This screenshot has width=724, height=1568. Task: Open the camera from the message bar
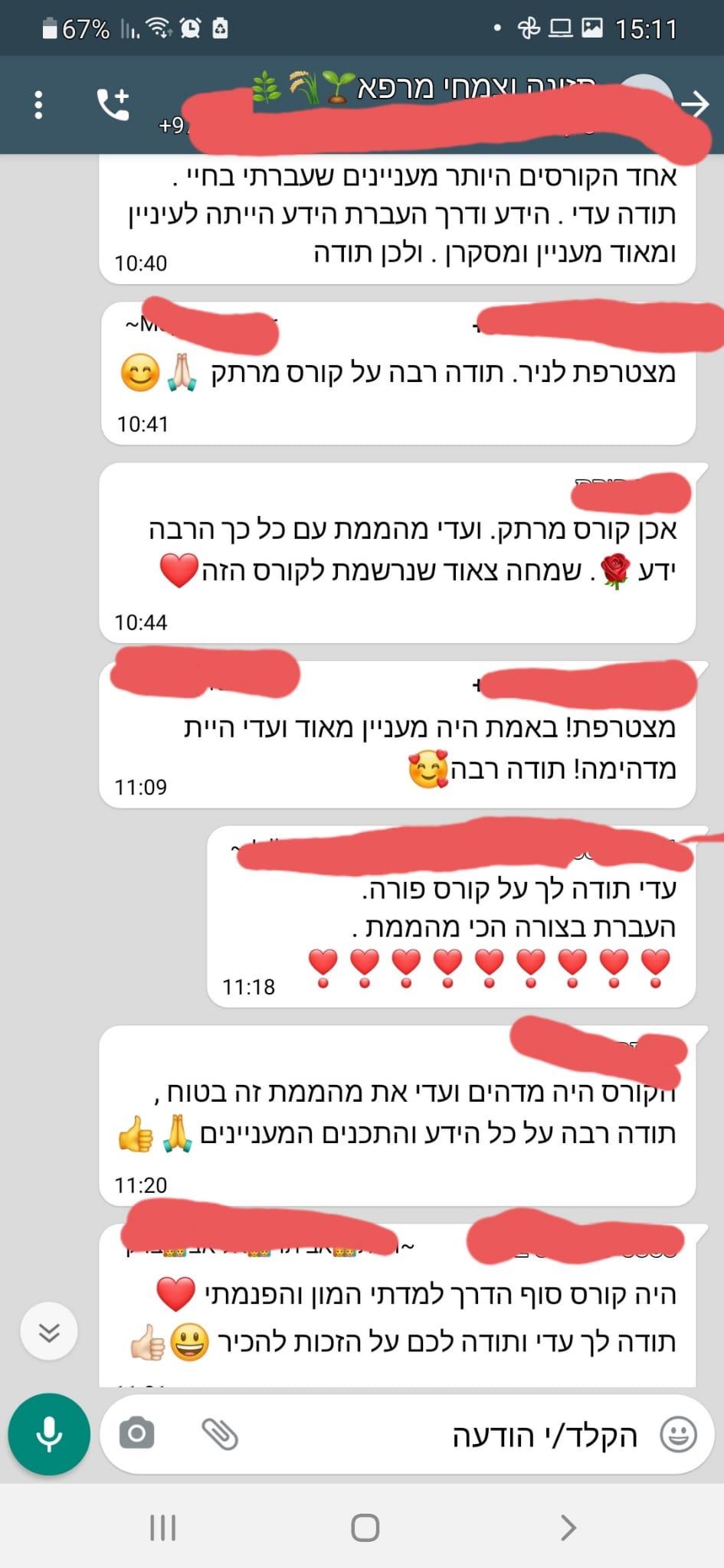tap(137, 1434)
